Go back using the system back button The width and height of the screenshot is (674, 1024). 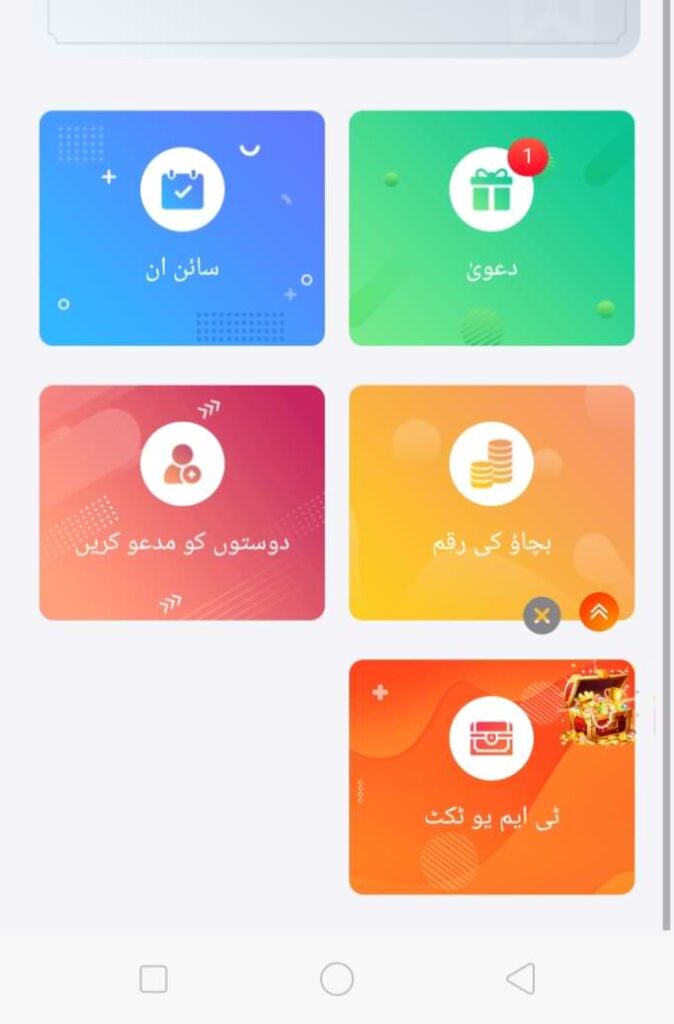[x=520, y=979]
